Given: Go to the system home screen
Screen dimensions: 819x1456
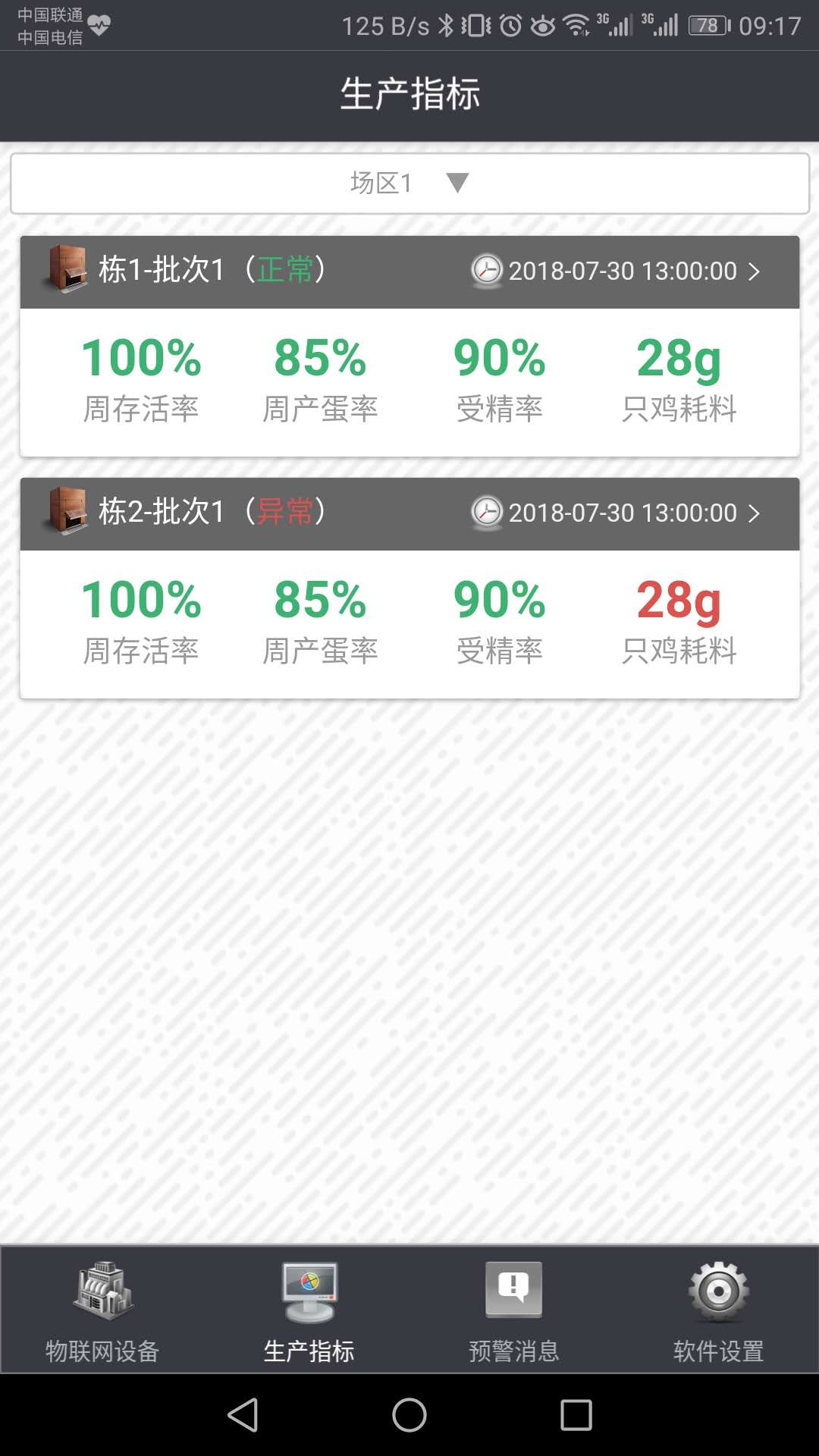Looking at the screenshot, I should [409, 1415].
